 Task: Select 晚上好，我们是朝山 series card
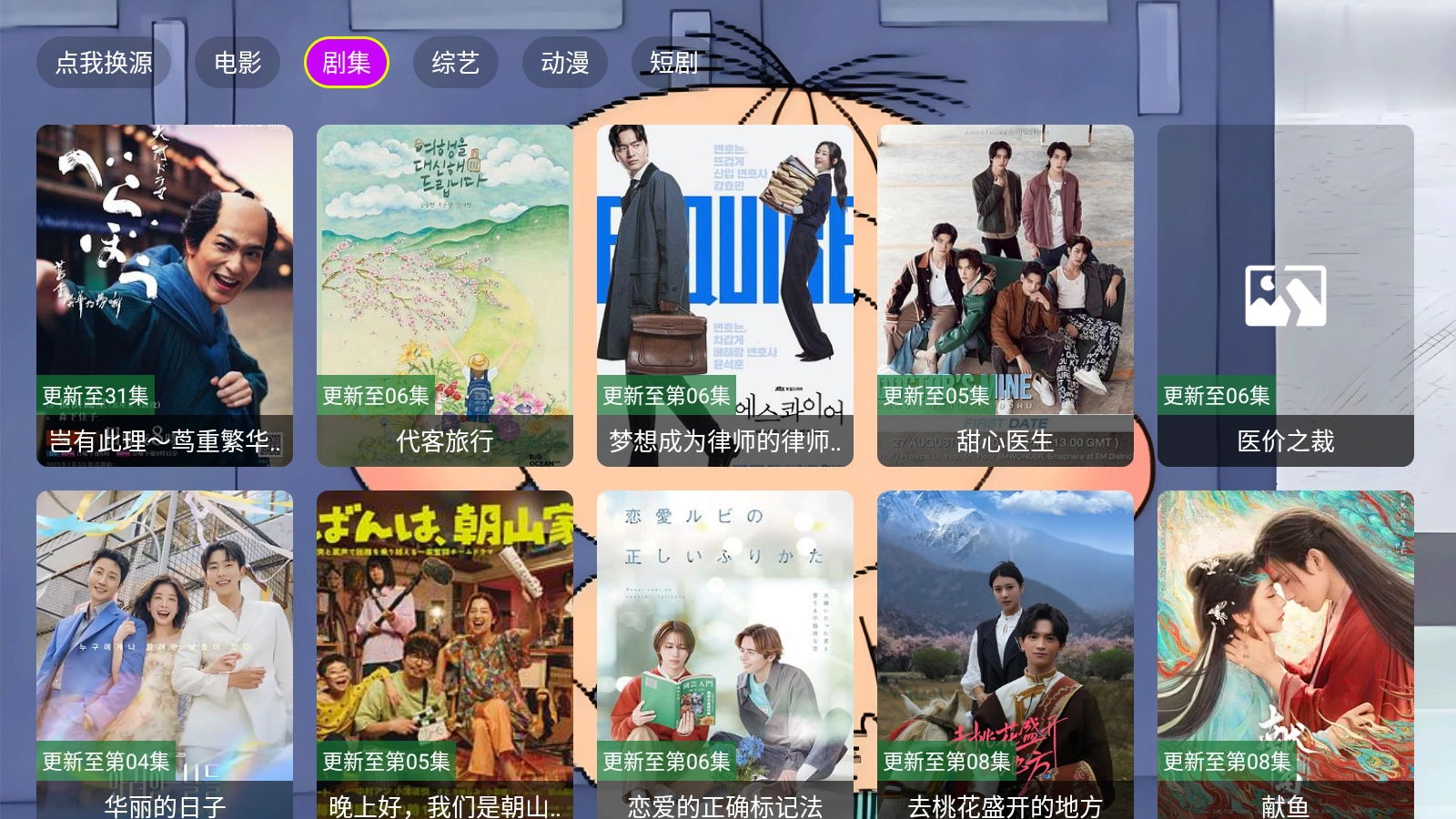click(x=445, y=655)
